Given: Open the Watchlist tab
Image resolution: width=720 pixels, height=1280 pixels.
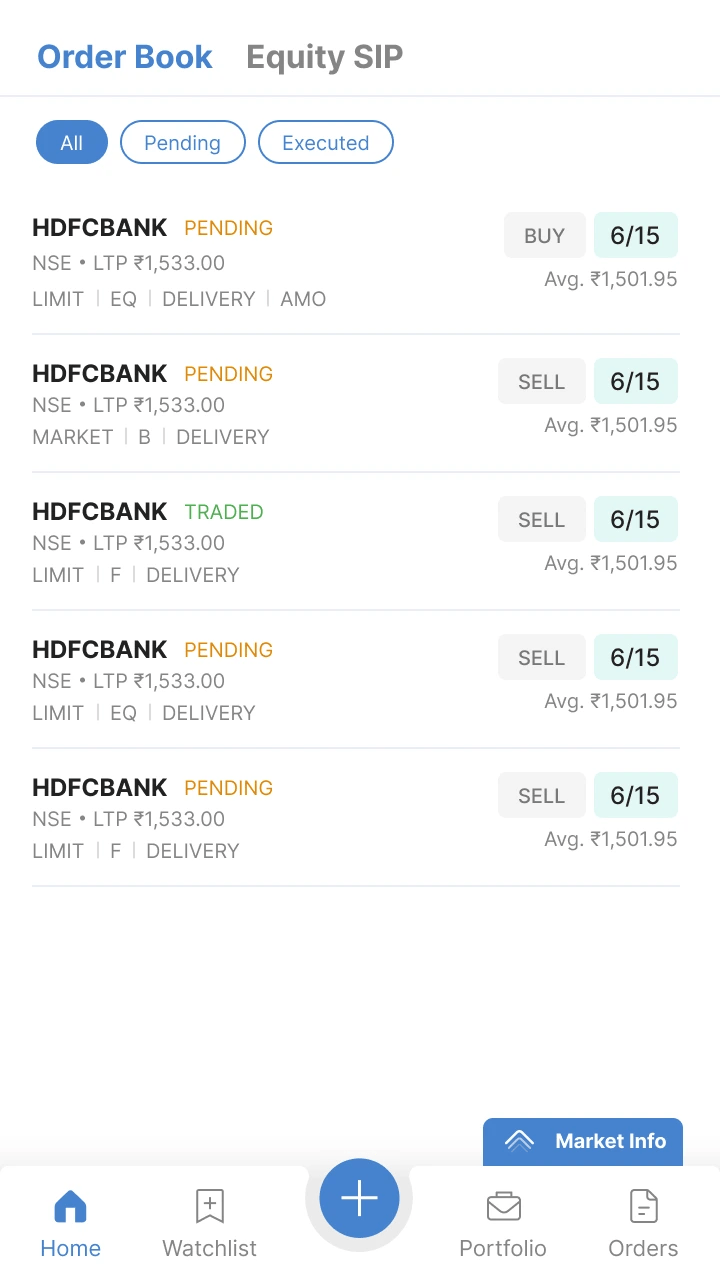Looking at the screenshot, I should [209, 1223].
